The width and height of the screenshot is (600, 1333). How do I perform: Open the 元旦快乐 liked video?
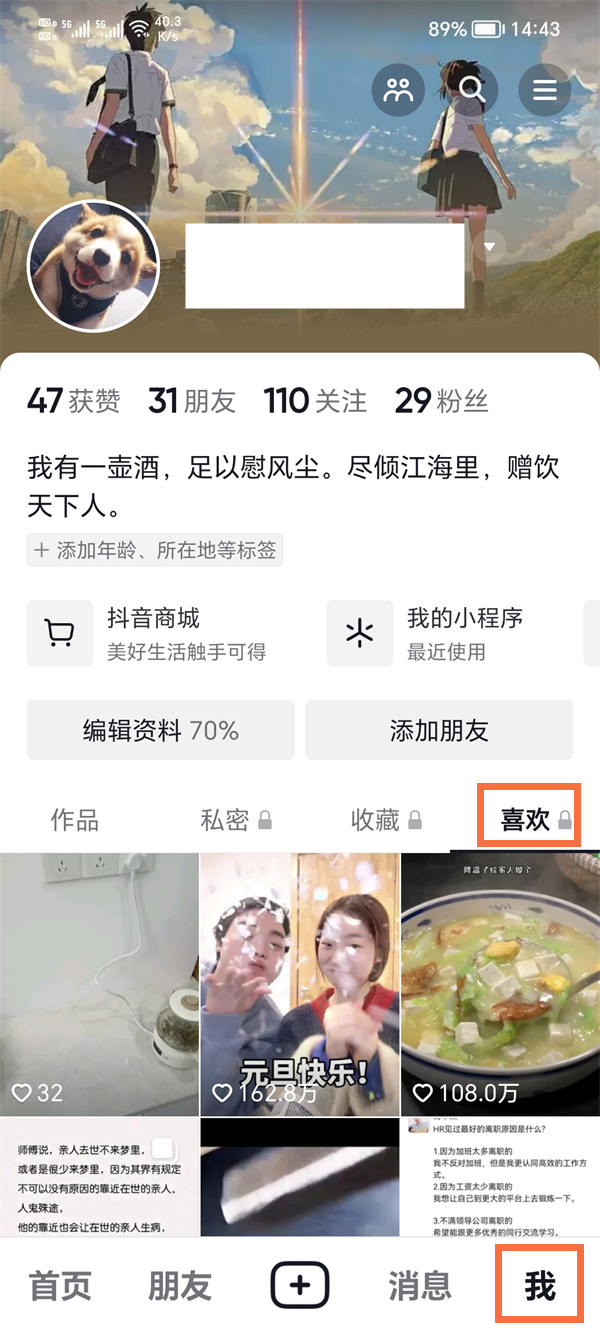click(300, 985)
